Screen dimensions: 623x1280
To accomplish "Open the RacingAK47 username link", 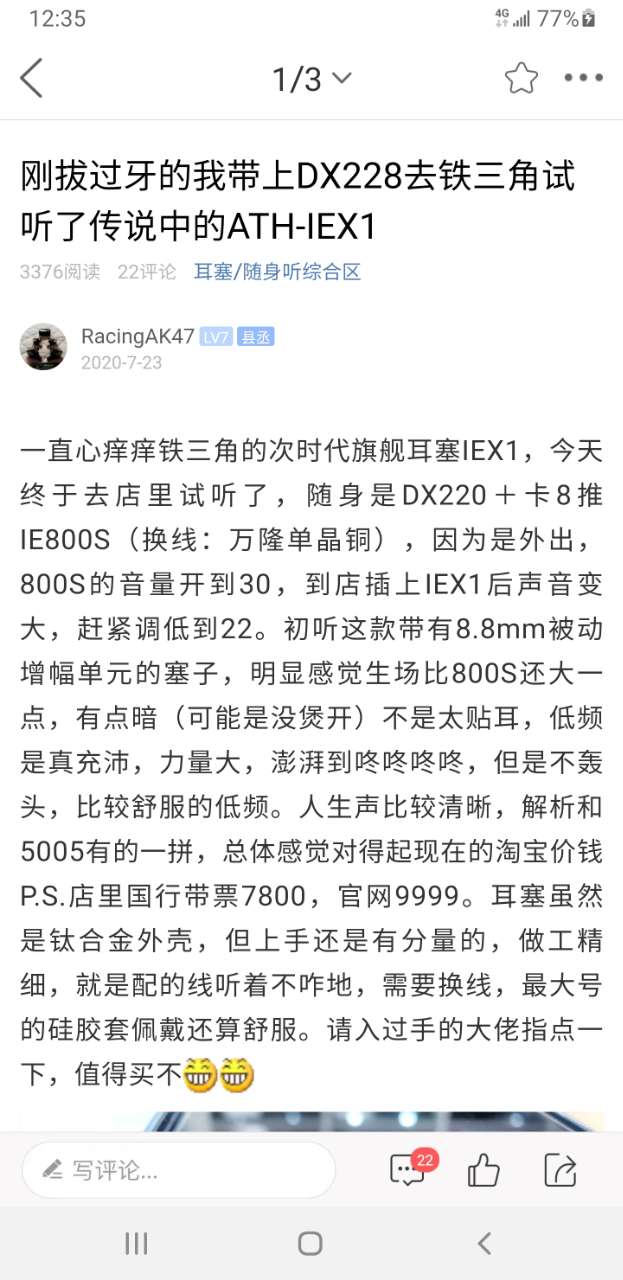I will click(x=137, y=336).
